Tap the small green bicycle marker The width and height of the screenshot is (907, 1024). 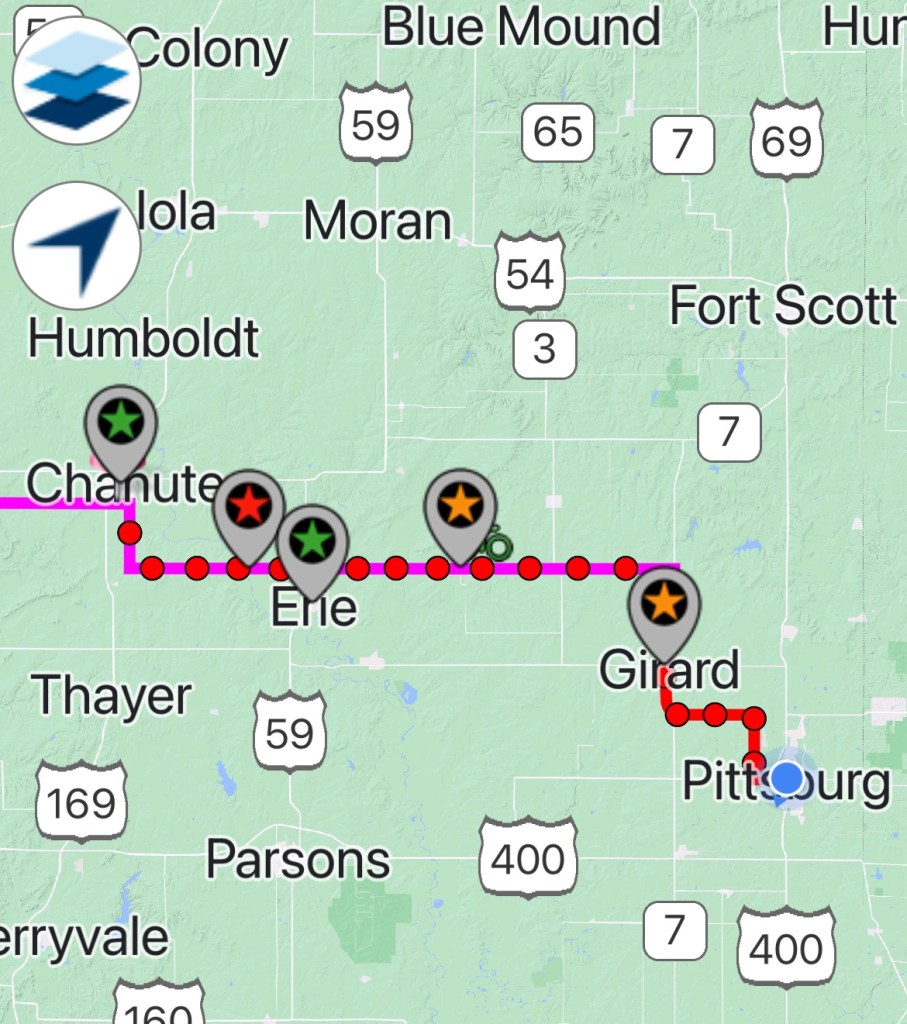tap(497, 545)
